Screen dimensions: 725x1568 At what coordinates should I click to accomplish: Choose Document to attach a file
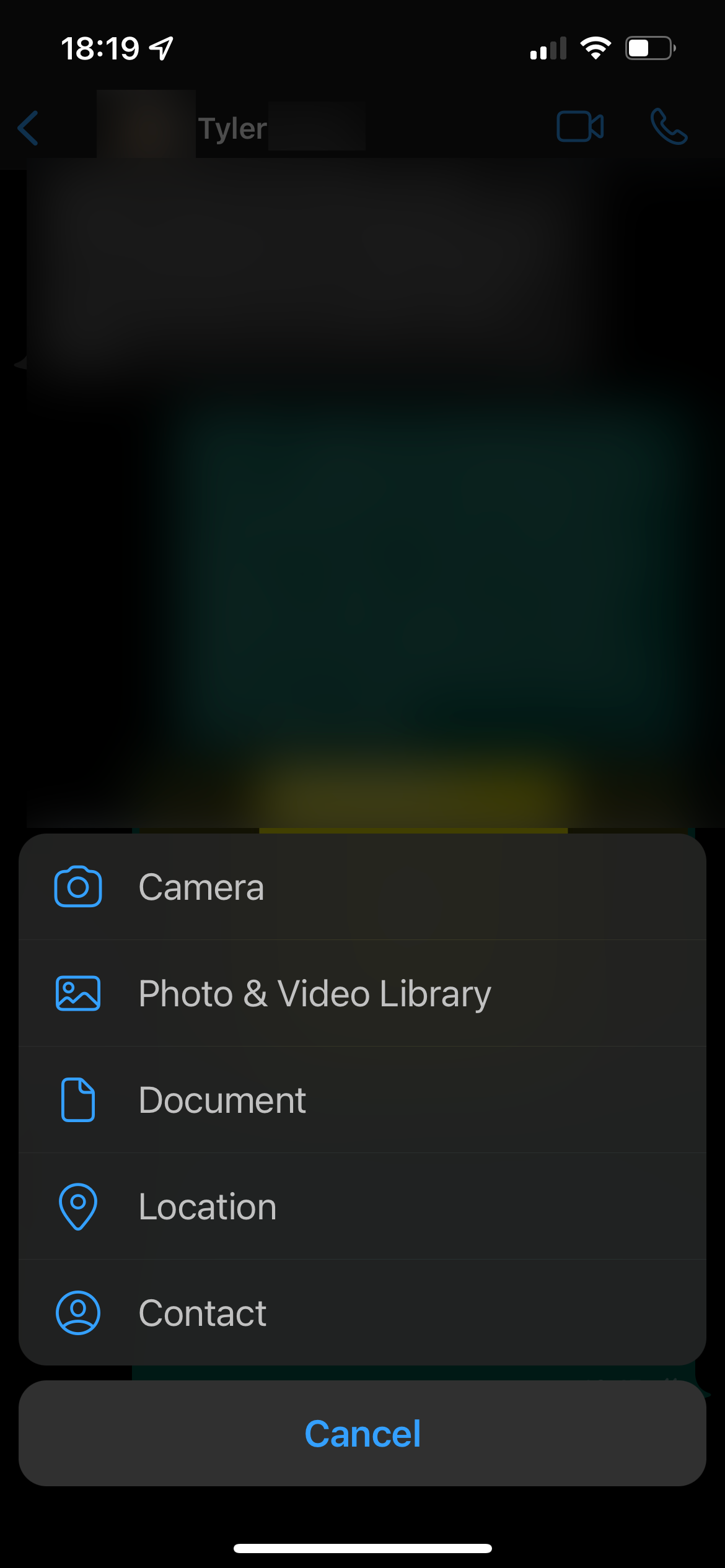point(362,1100)
